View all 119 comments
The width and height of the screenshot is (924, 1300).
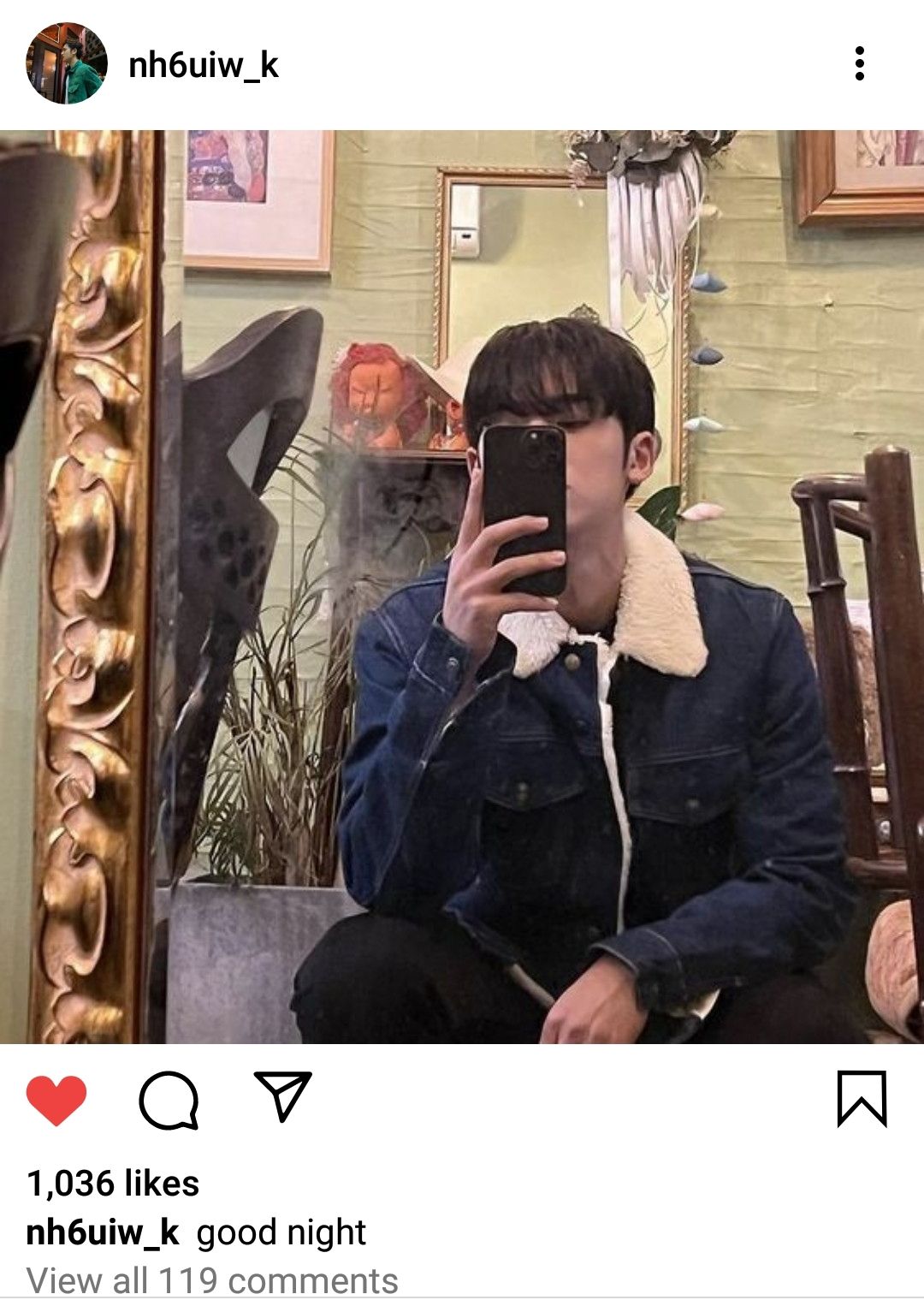click(x=212, y=1280)
